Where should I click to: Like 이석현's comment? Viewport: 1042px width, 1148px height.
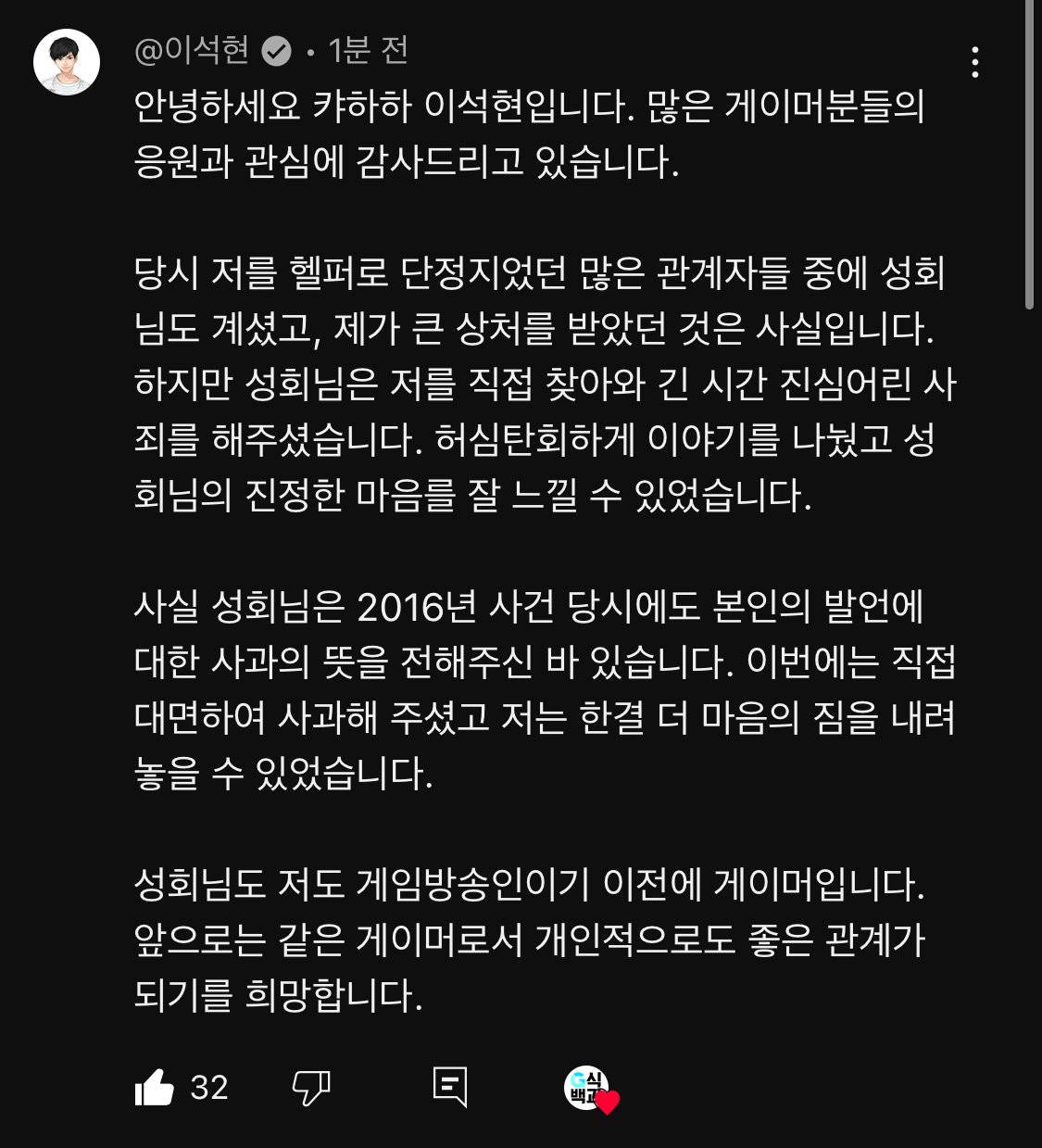click(155, 1087)
